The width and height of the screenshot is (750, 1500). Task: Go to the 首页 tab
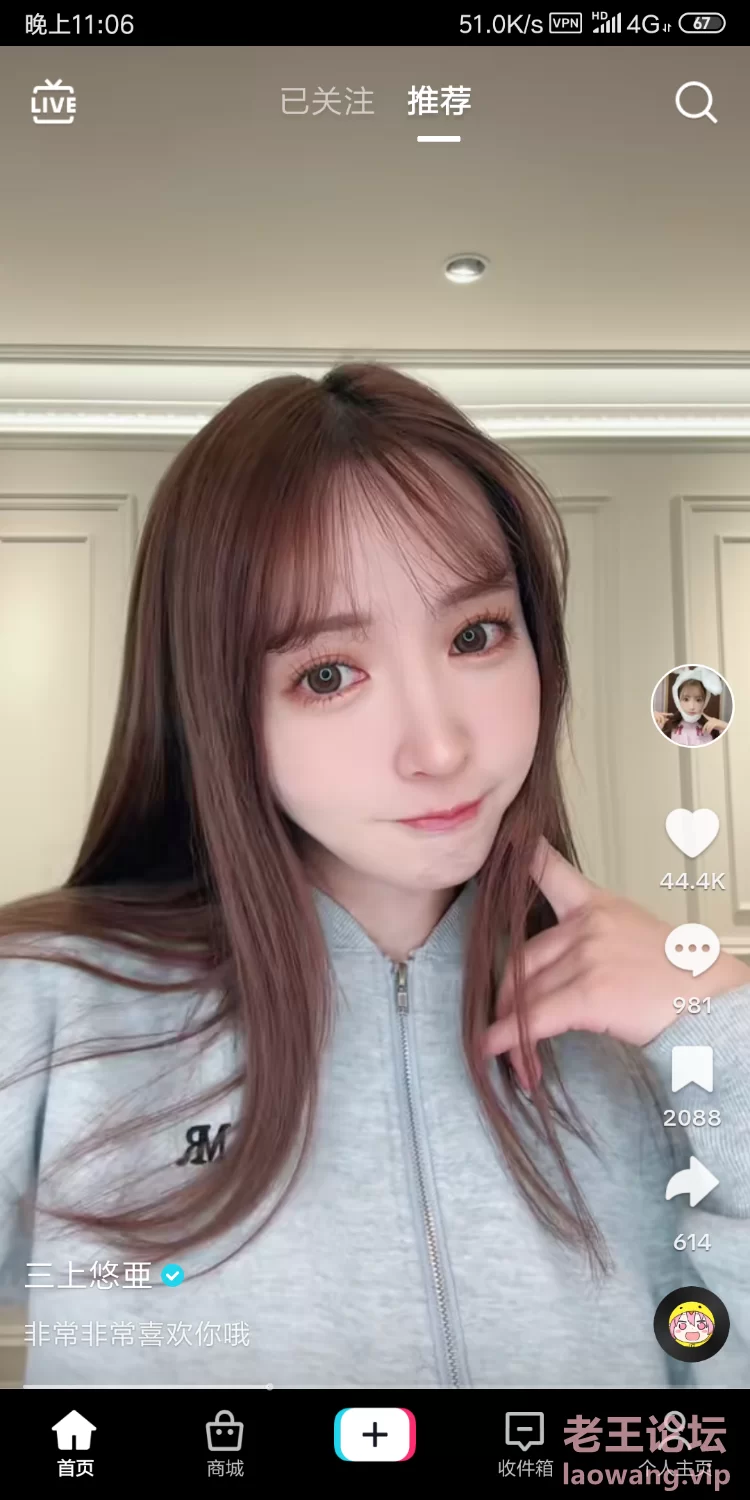point(75,1444)
